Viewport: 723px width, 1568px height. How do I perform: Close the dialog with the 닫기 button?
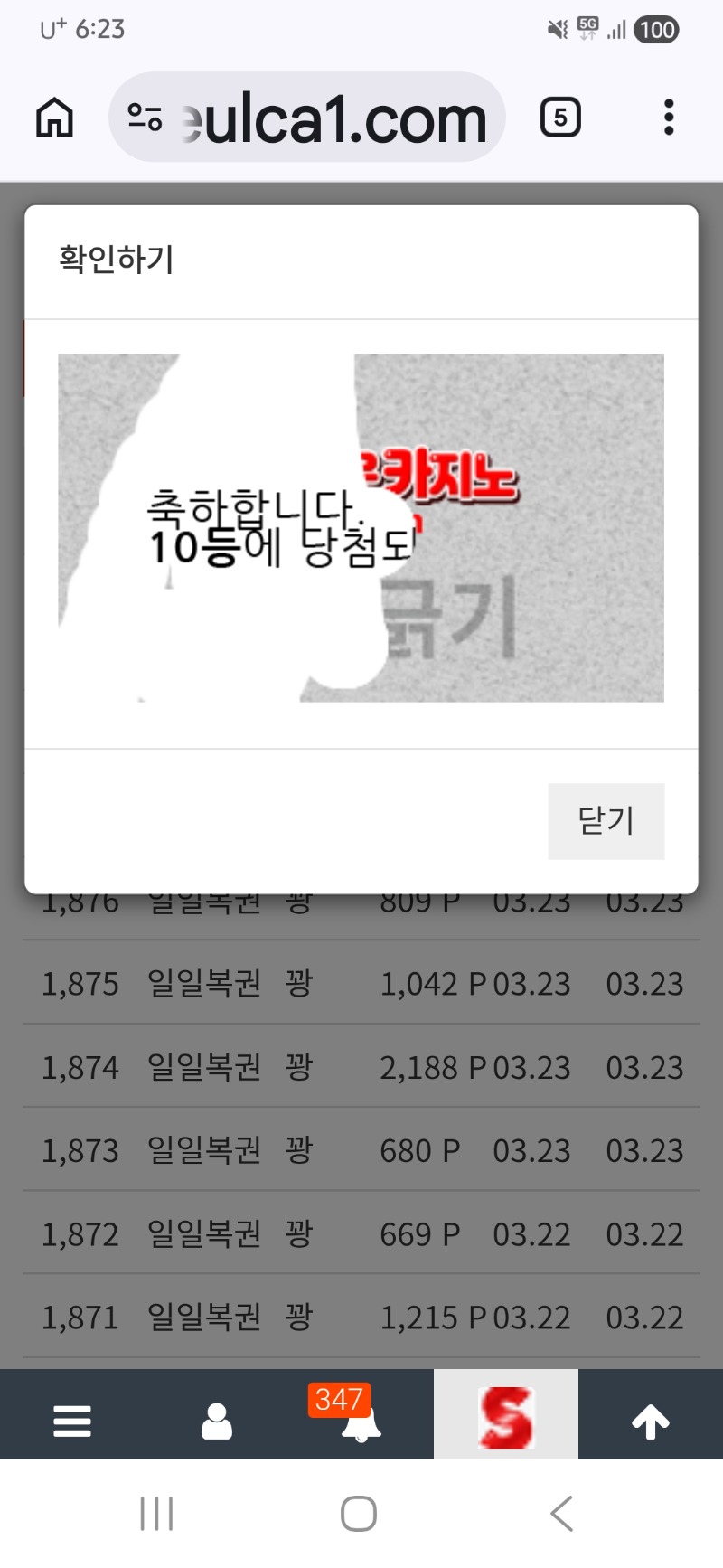[x=606, y=821]
